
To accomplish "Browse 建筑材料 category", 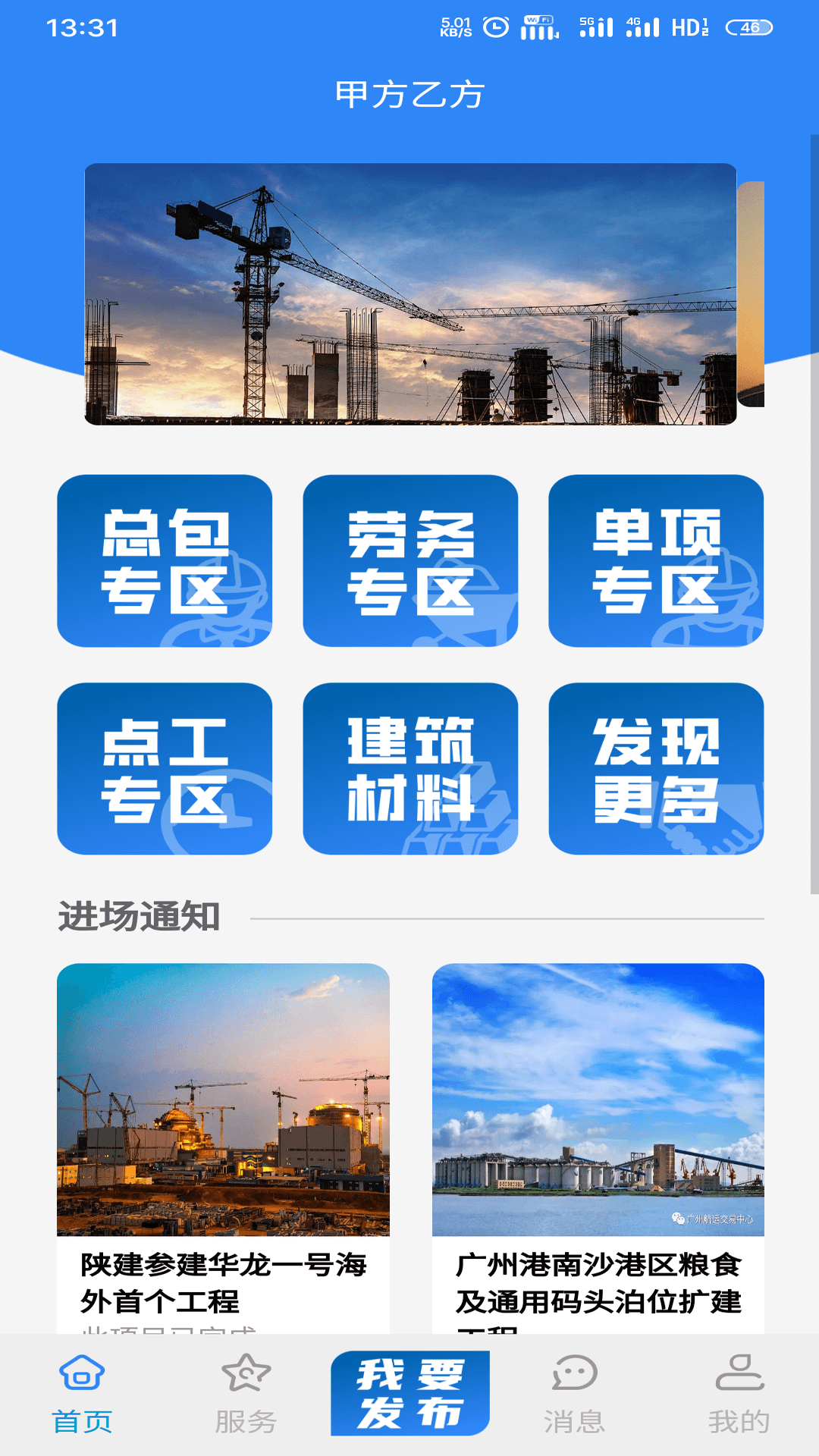I will (x=410, y=769).
